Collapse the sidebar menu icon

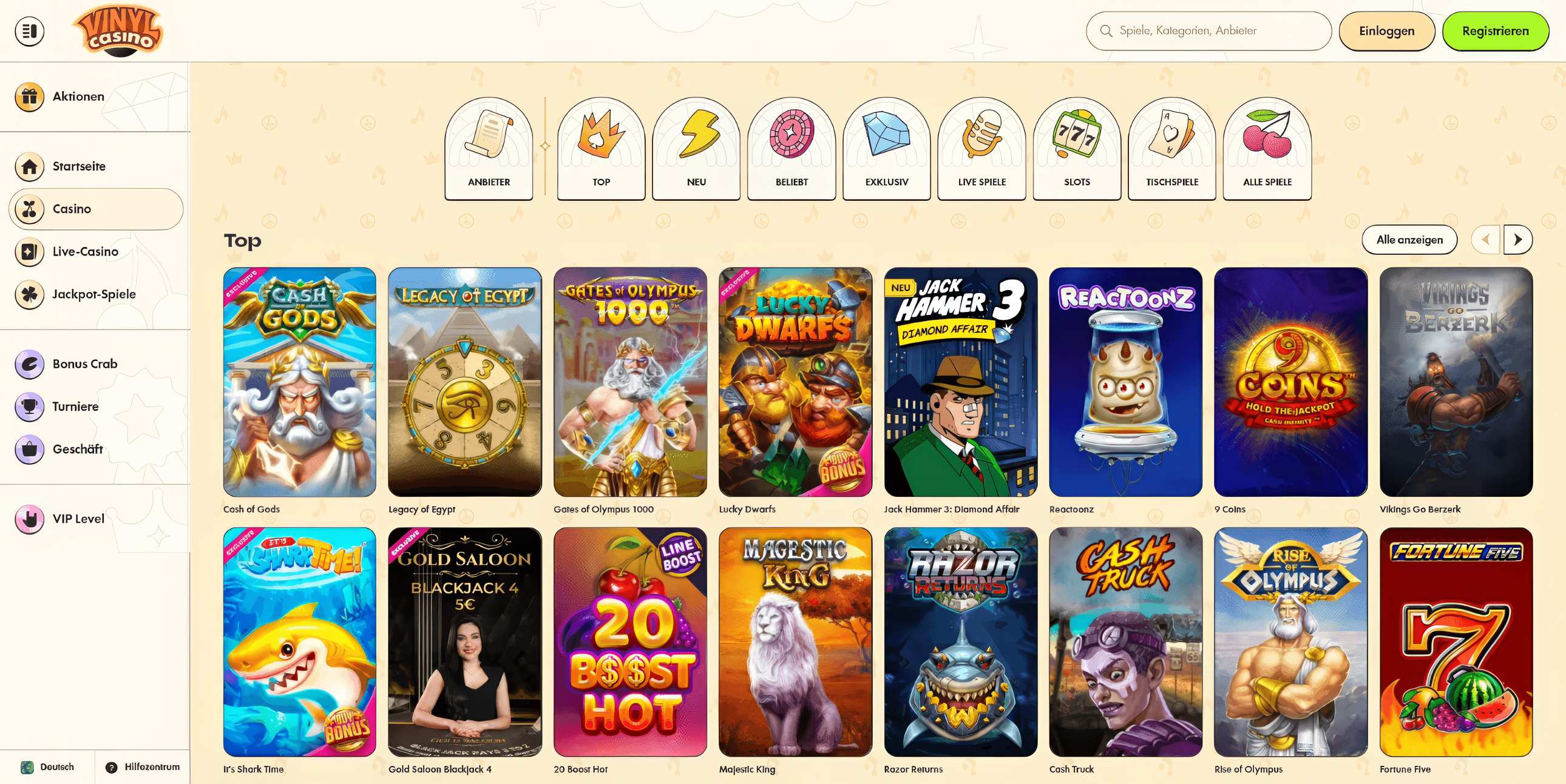pyautogui.click(x=29, y=30)
